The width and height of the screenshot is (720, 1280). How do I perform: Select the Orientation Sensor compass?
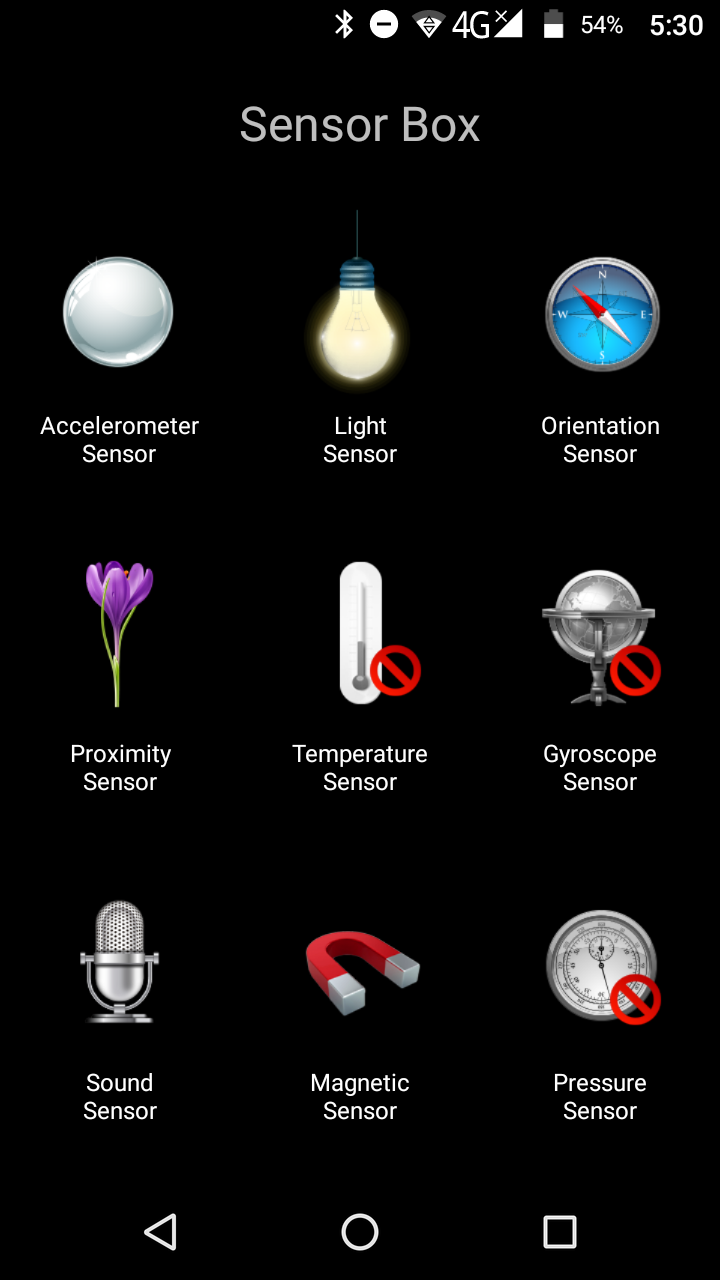click(x=601, y=314)
